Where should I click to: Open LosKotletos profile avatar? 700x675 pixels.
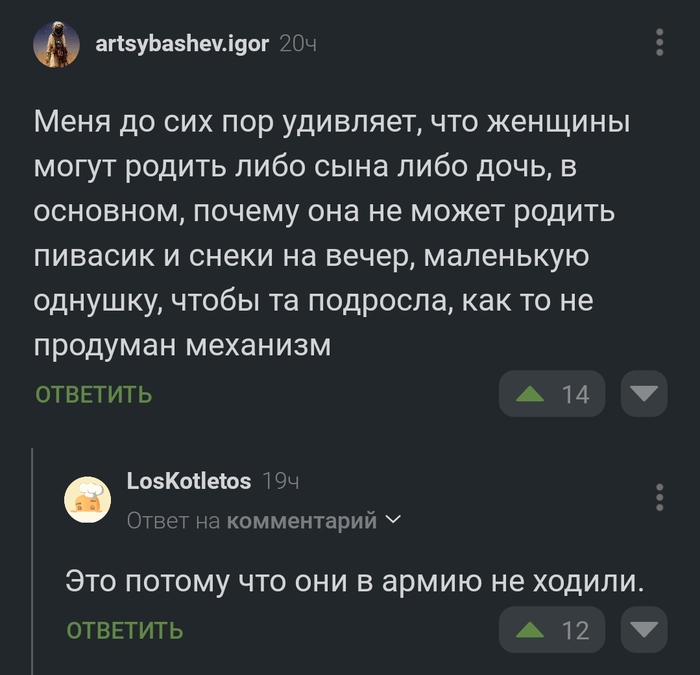pyautogui.click(x=88, y=499)
